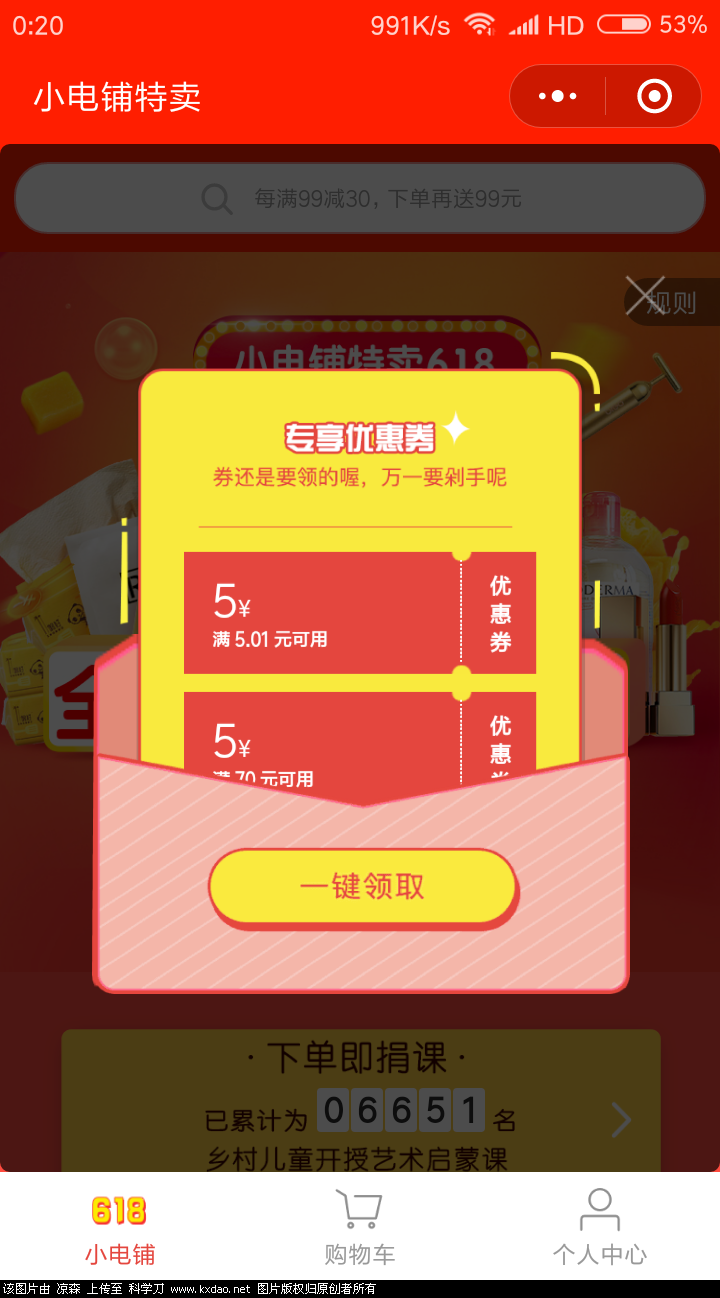The width and height of the screenshot is (720, 1298).
Task: Open the mini program more options menu
Action: point(557,96)
